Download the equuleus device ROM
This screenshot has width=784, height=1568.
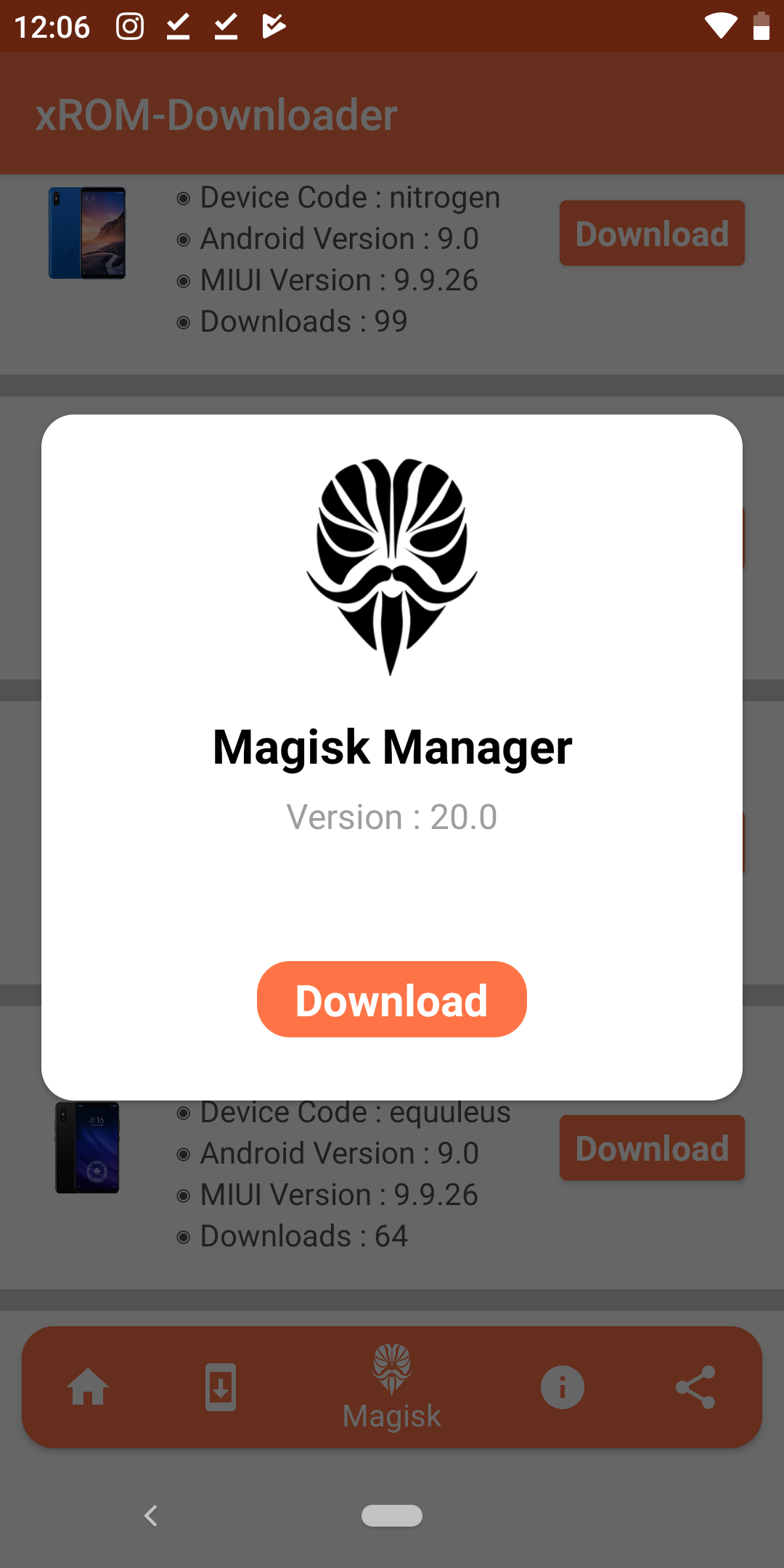click(x=652, y=1148)
